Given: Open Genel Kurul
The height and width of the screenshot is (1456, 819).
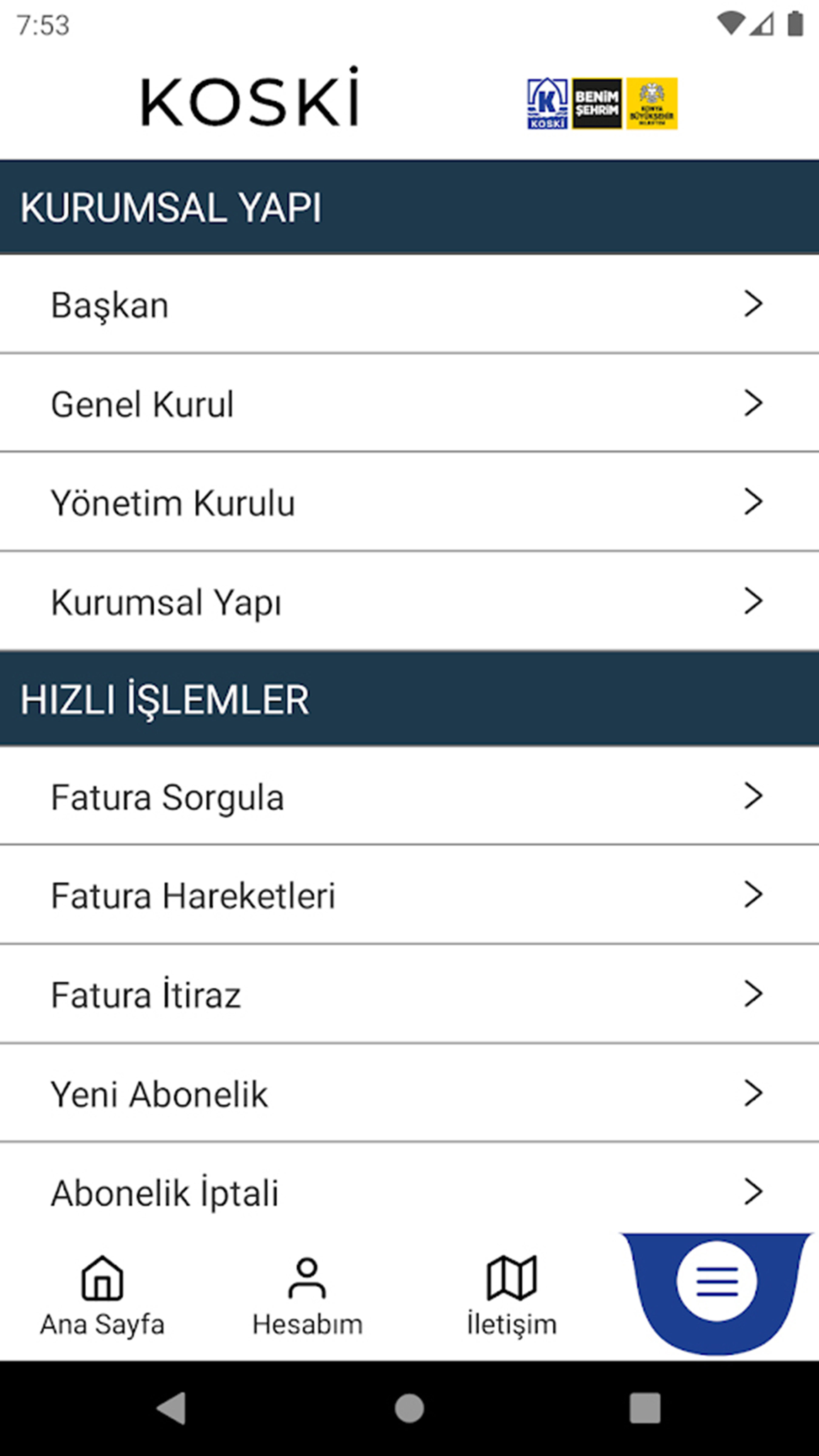Looking at the screenshot, I should 409,403.
